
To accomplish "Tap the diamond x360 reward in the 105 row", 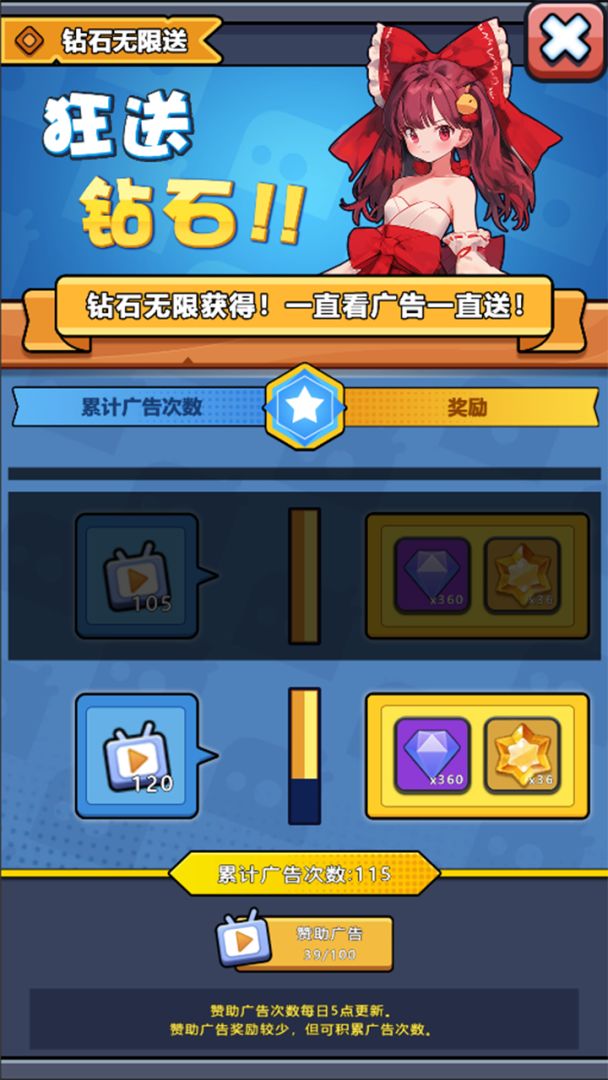I will coord(432,575).
